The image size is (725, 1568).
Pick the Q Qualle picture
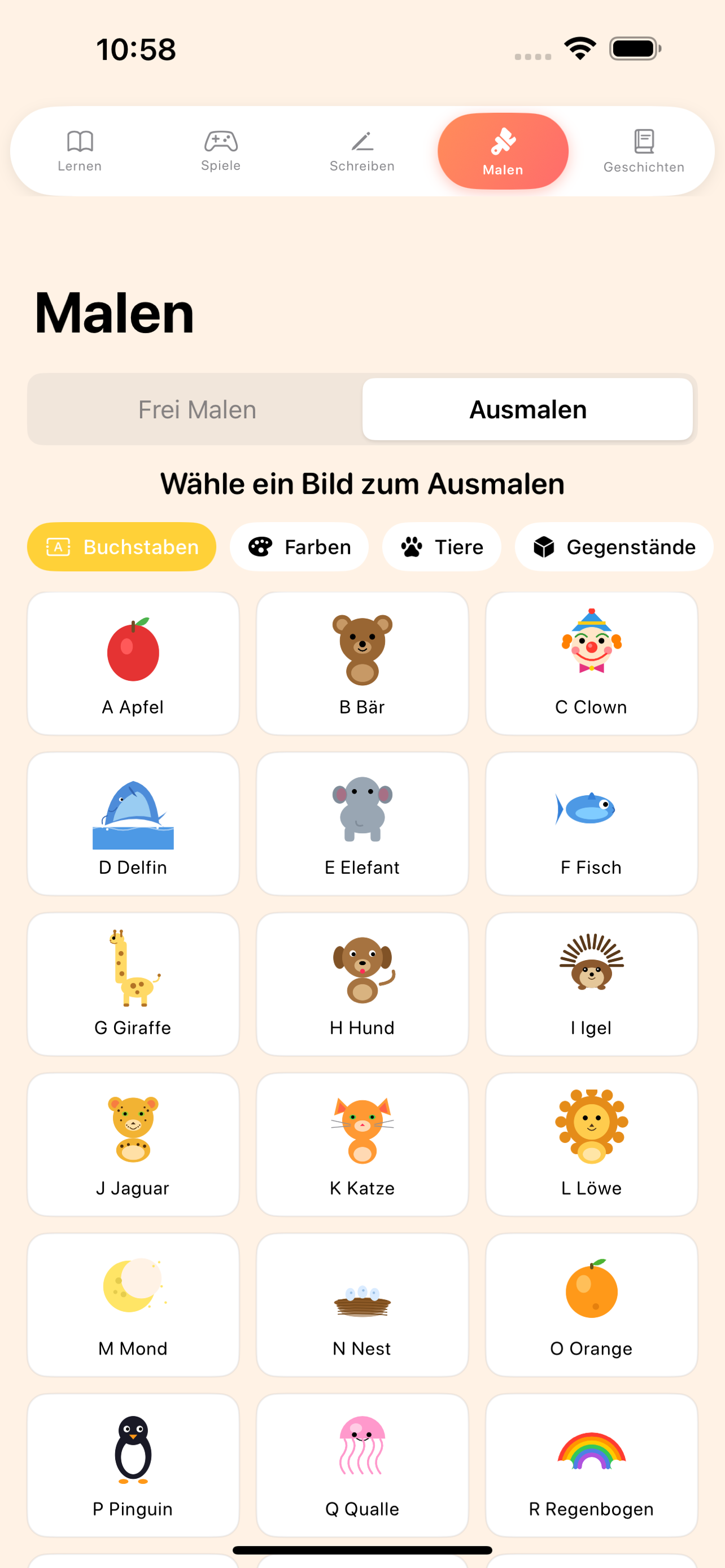click(362, 1465)
